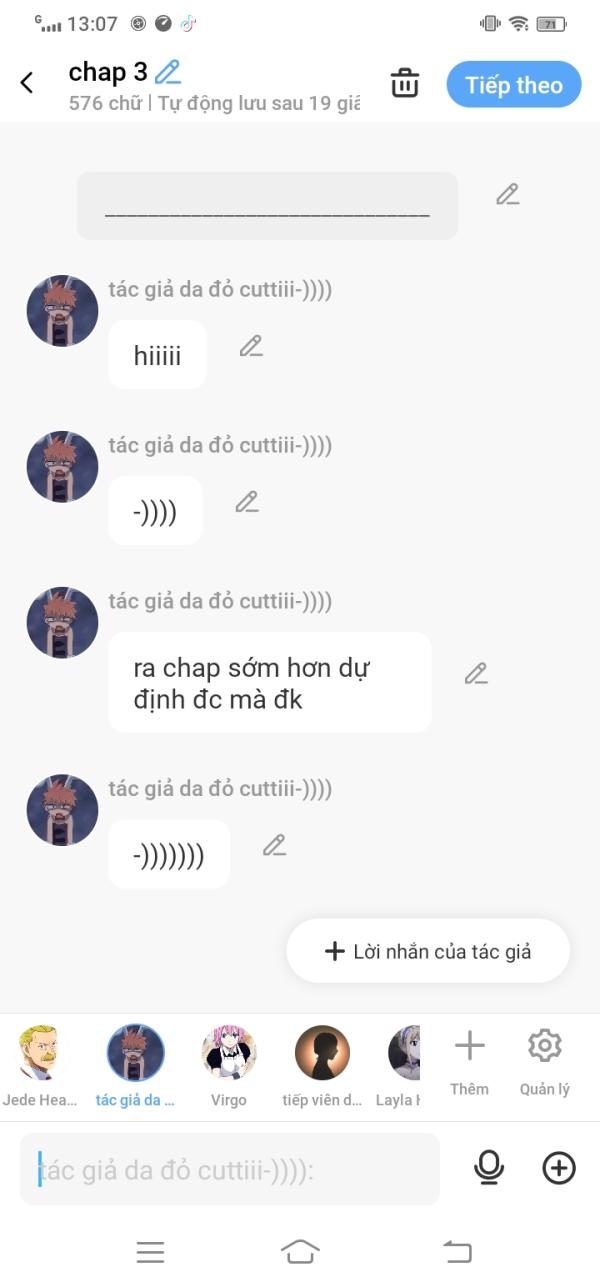Open Quản lý settings
Screen dimensions: 600x1287
(545, 1063)
